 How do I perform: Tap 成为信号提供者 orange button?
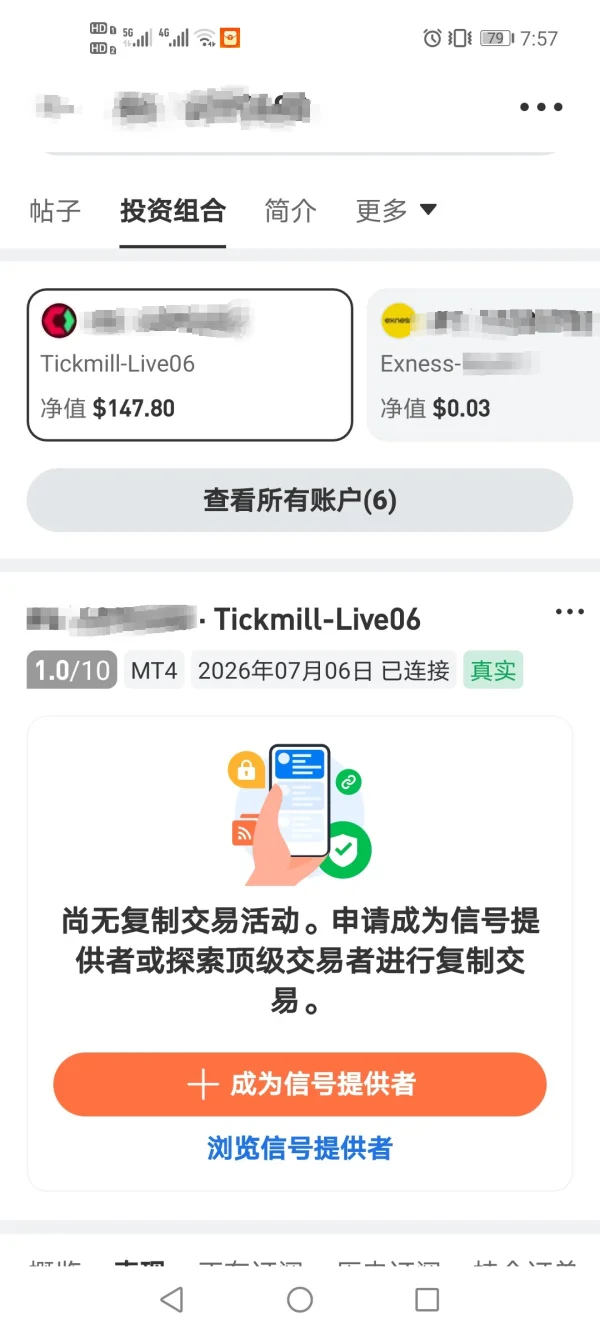(x=300, y=1084)
